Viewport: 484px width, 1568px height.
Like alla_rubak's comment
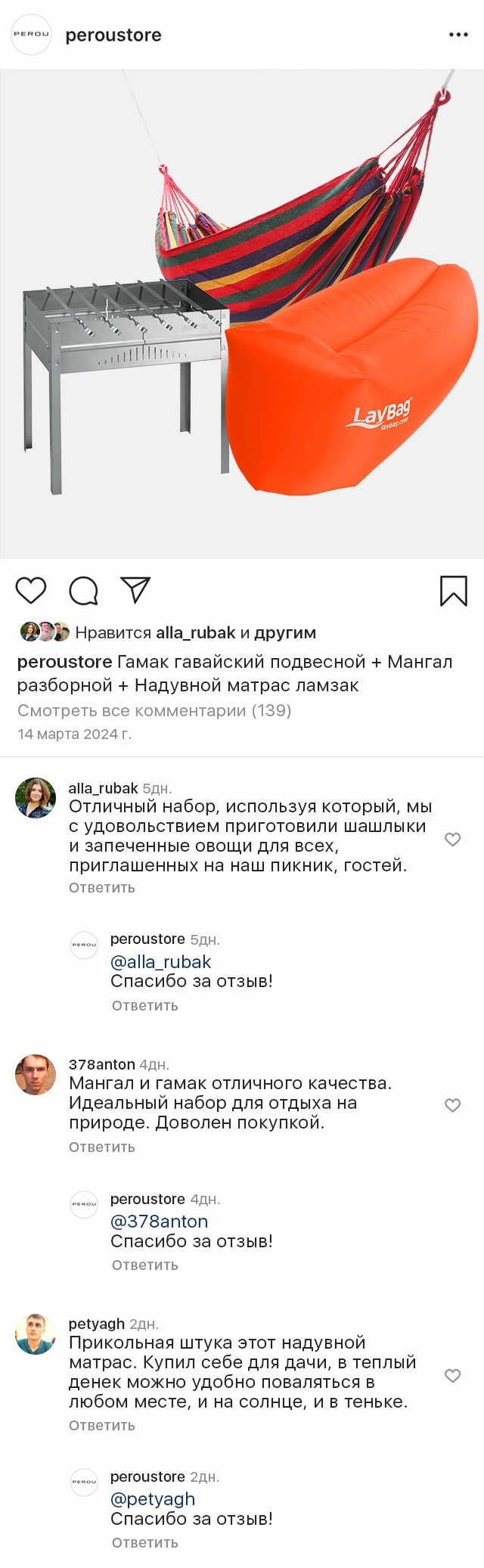tap(452, 839)
